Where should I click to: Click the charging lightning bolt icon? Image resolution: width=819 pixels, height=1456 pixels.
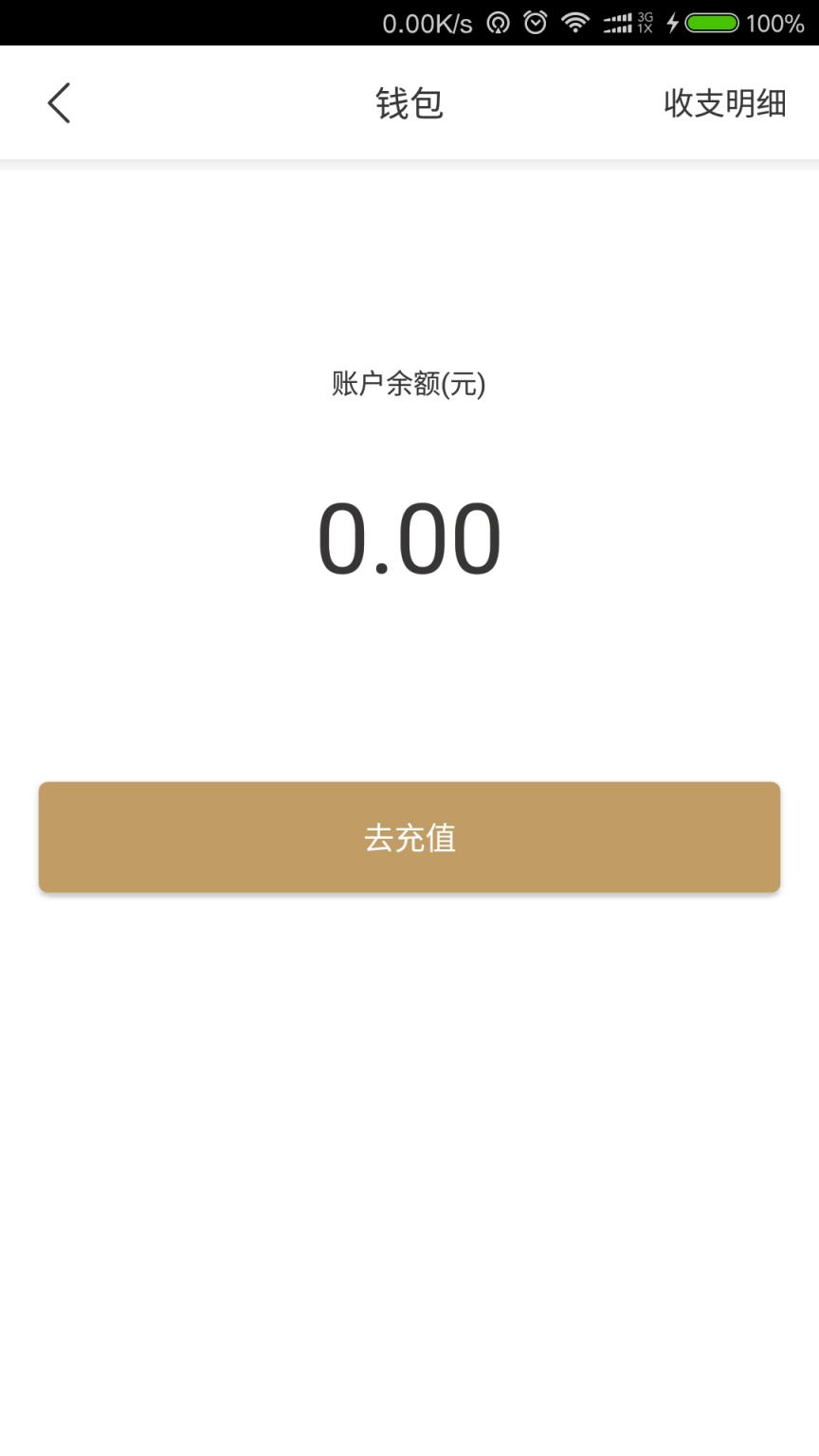(675, 21)
